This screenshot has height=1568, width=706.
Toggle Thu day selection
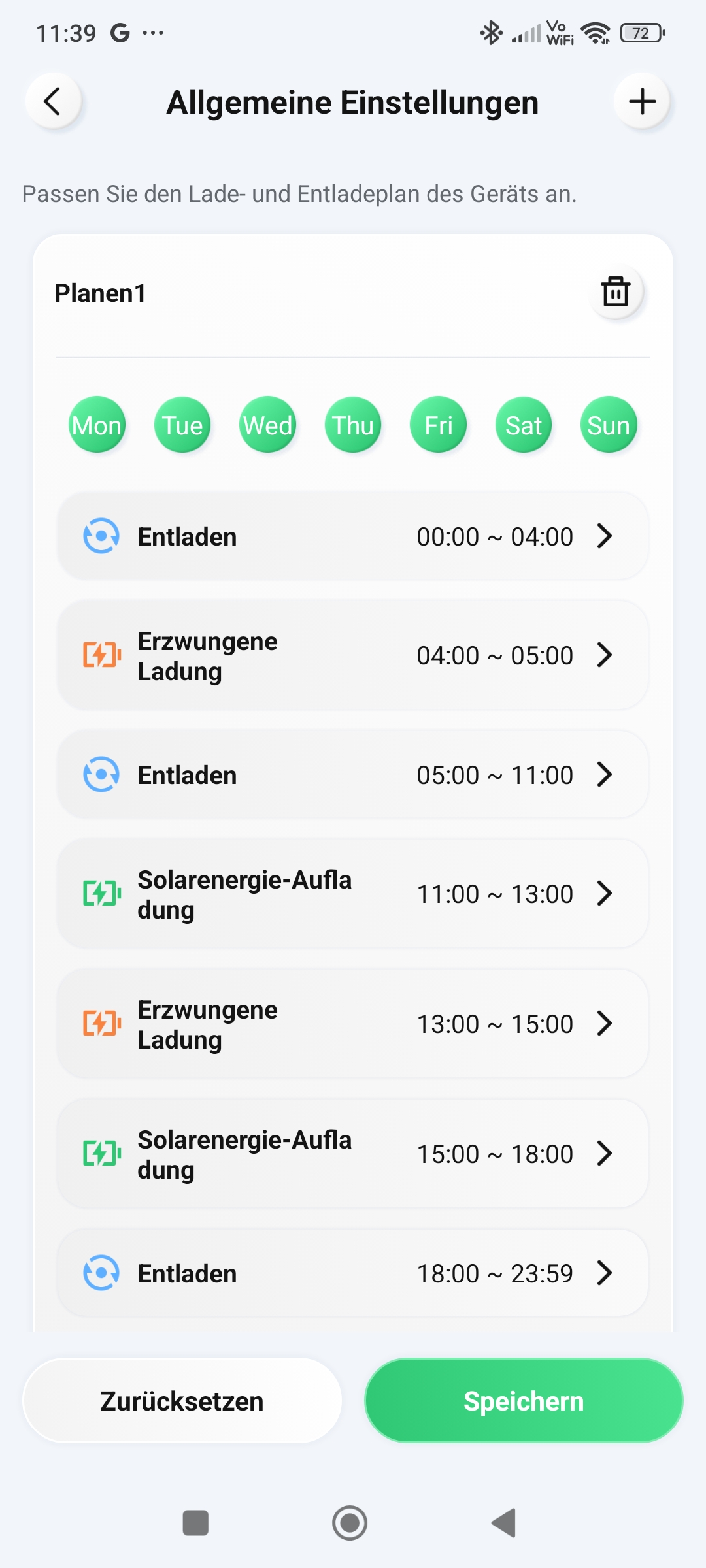click(x=353, y=425)
